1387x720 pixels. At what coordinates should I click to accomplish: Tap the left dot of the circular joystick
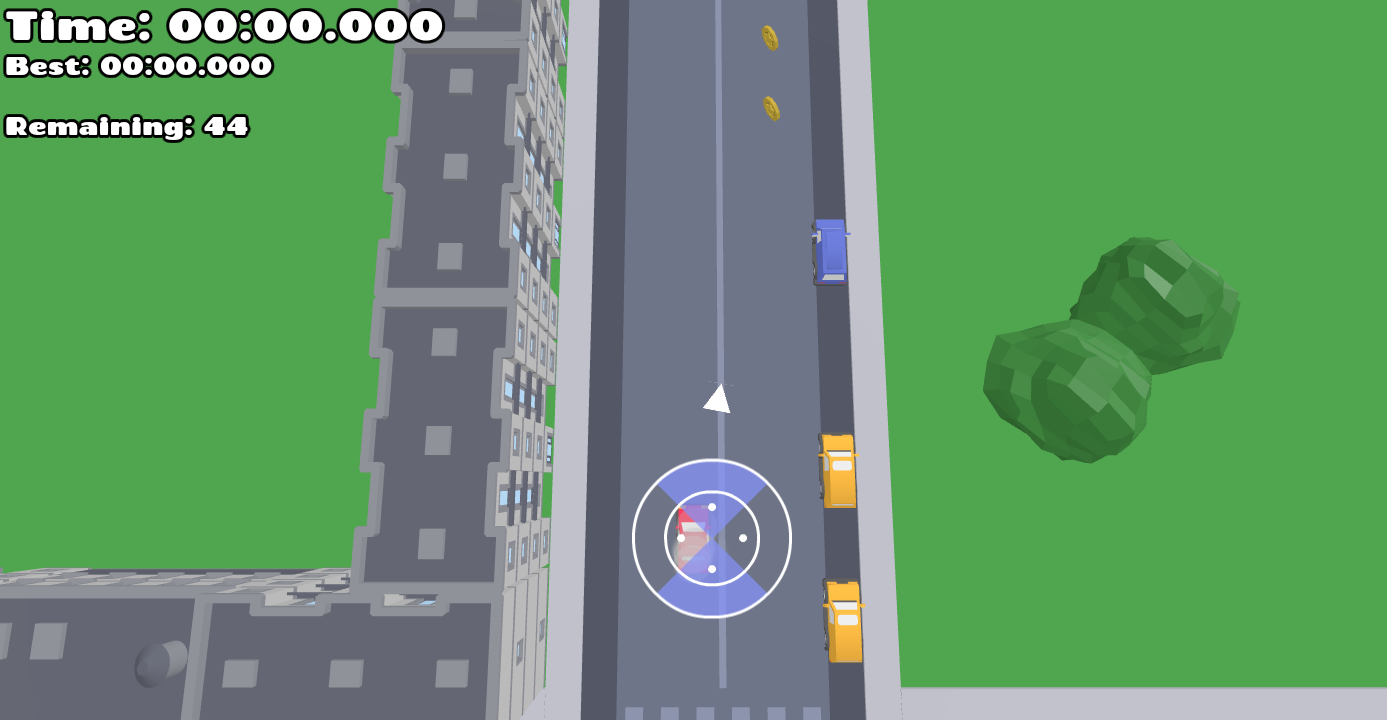click(x=681, y=538)
